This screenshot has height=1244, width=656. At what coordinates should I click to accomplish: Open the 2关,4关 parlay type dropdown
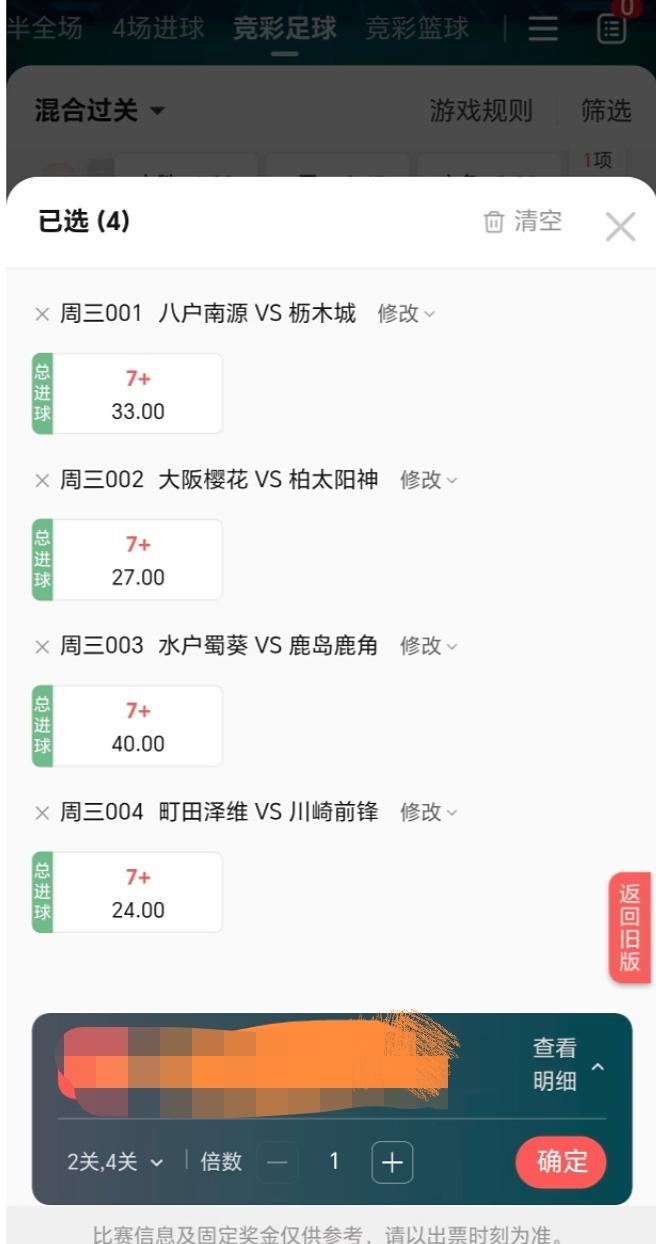coord(115,1162)
